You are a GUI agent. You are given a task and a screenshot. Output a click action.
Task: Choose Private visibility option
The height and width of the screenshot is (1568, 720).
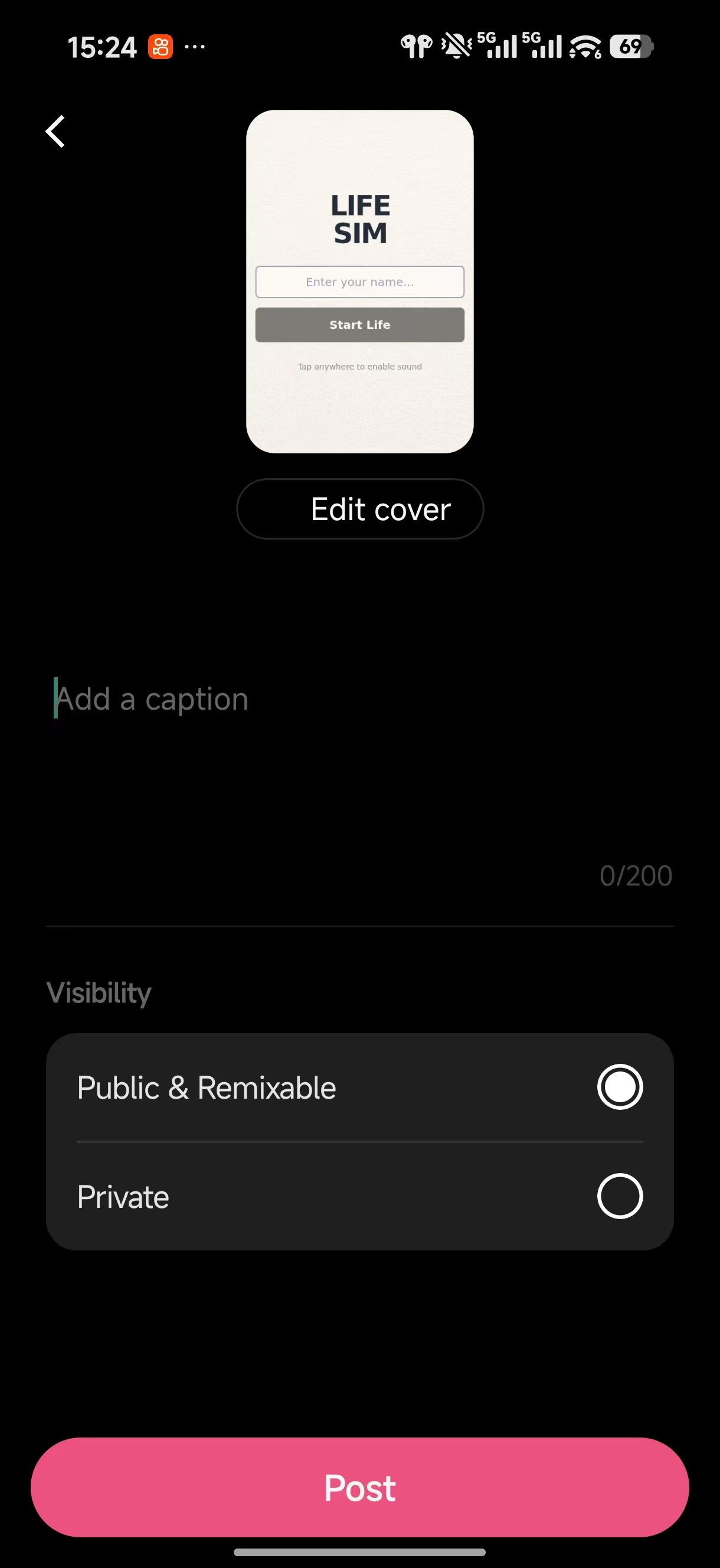(x=619, y=1196)
